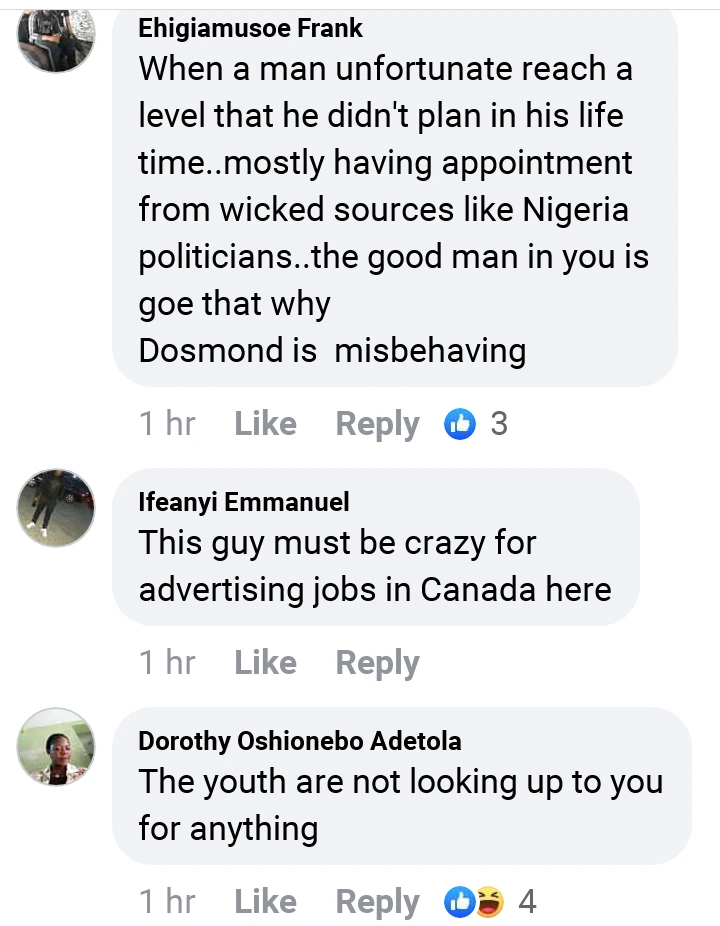View reactions on Dorothy Oshionebo Adetola's comment
The width and height of the screenshot is (720, 926).
tap(490, 902)
